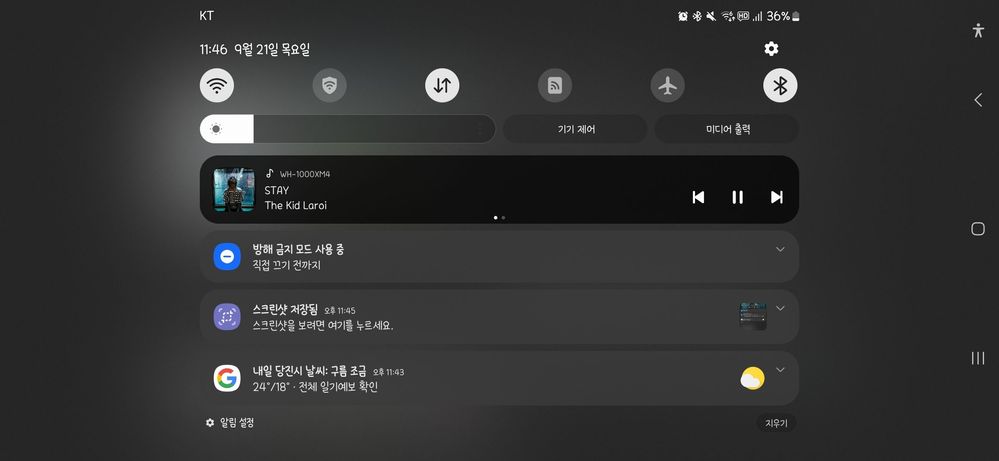Open settings via the gear icon

[771, 49]
